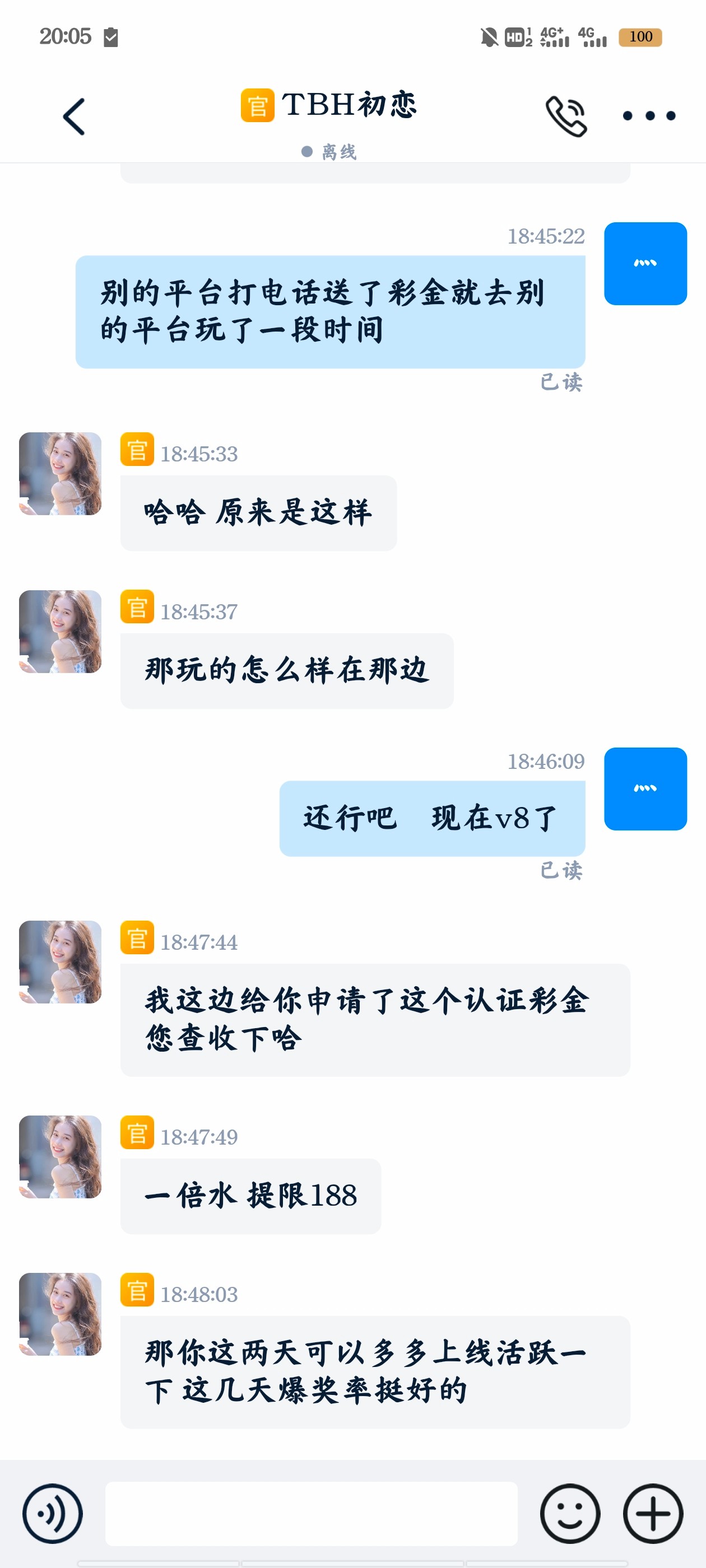Tap the voice message icon
The image size is (706, 1568).
[x=52, y=1513]
